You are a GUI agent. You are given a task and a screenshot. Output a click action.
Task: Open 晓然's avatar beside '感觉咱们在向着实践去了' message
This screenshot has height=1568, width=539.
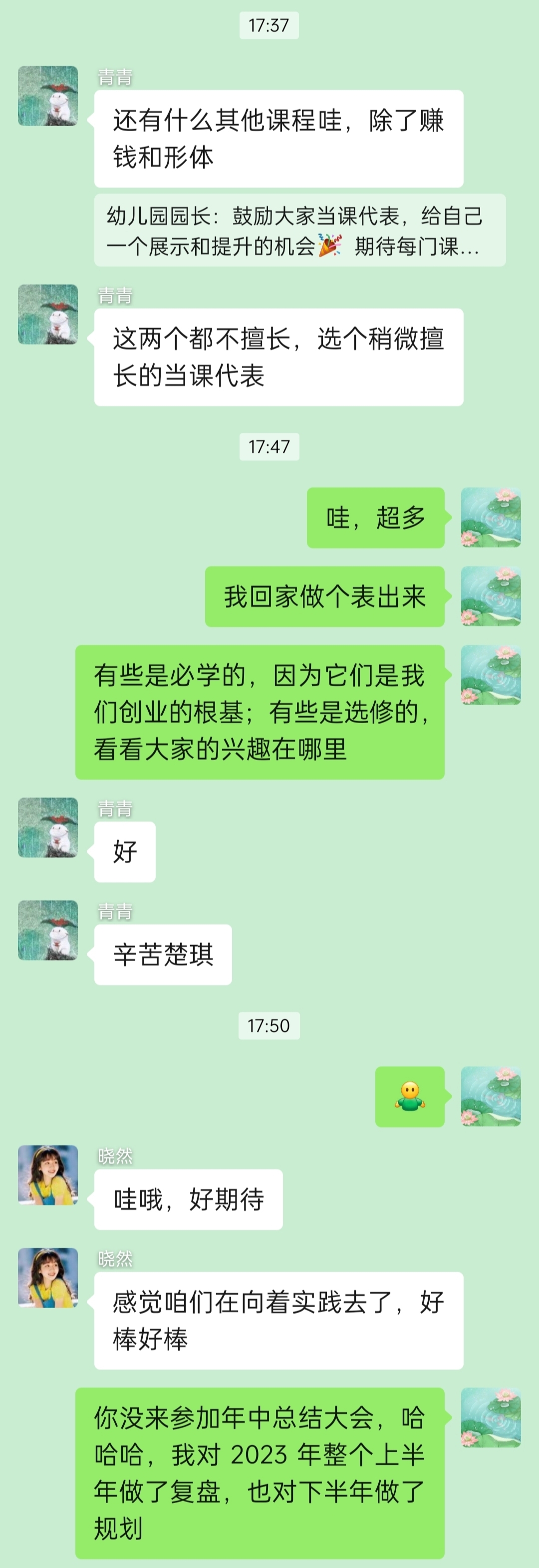[47, 1278]
